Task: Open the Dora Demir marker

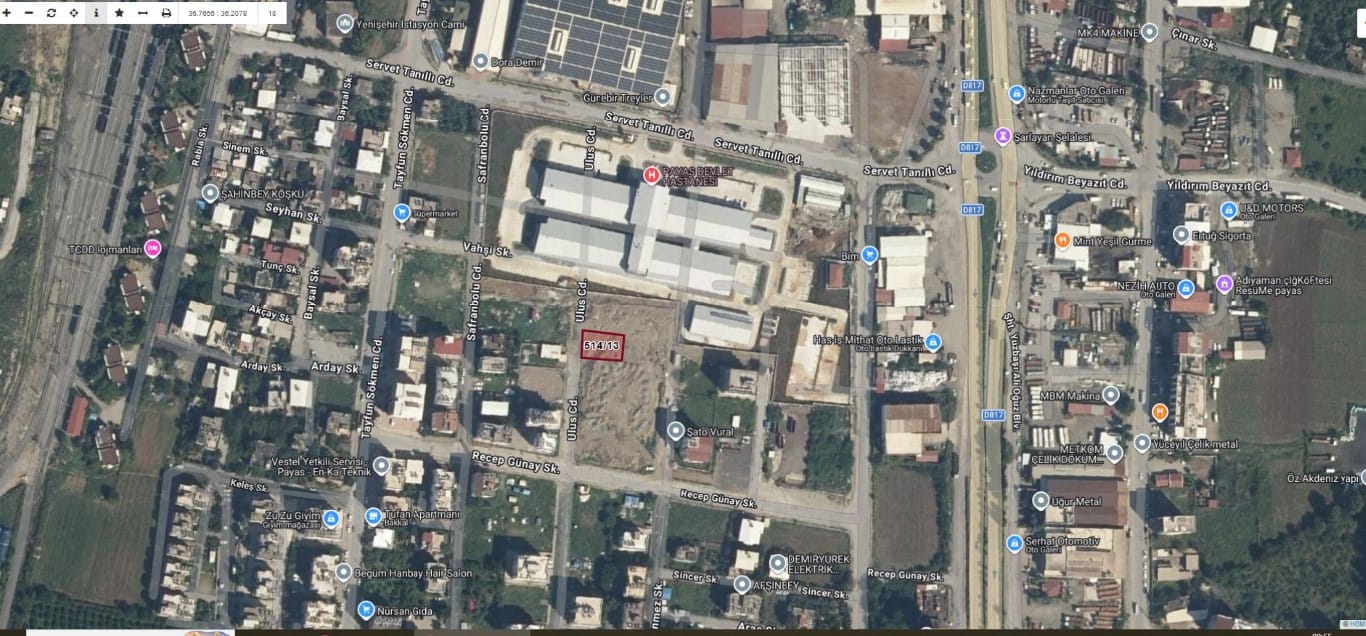Action: (x=480, y=62)
